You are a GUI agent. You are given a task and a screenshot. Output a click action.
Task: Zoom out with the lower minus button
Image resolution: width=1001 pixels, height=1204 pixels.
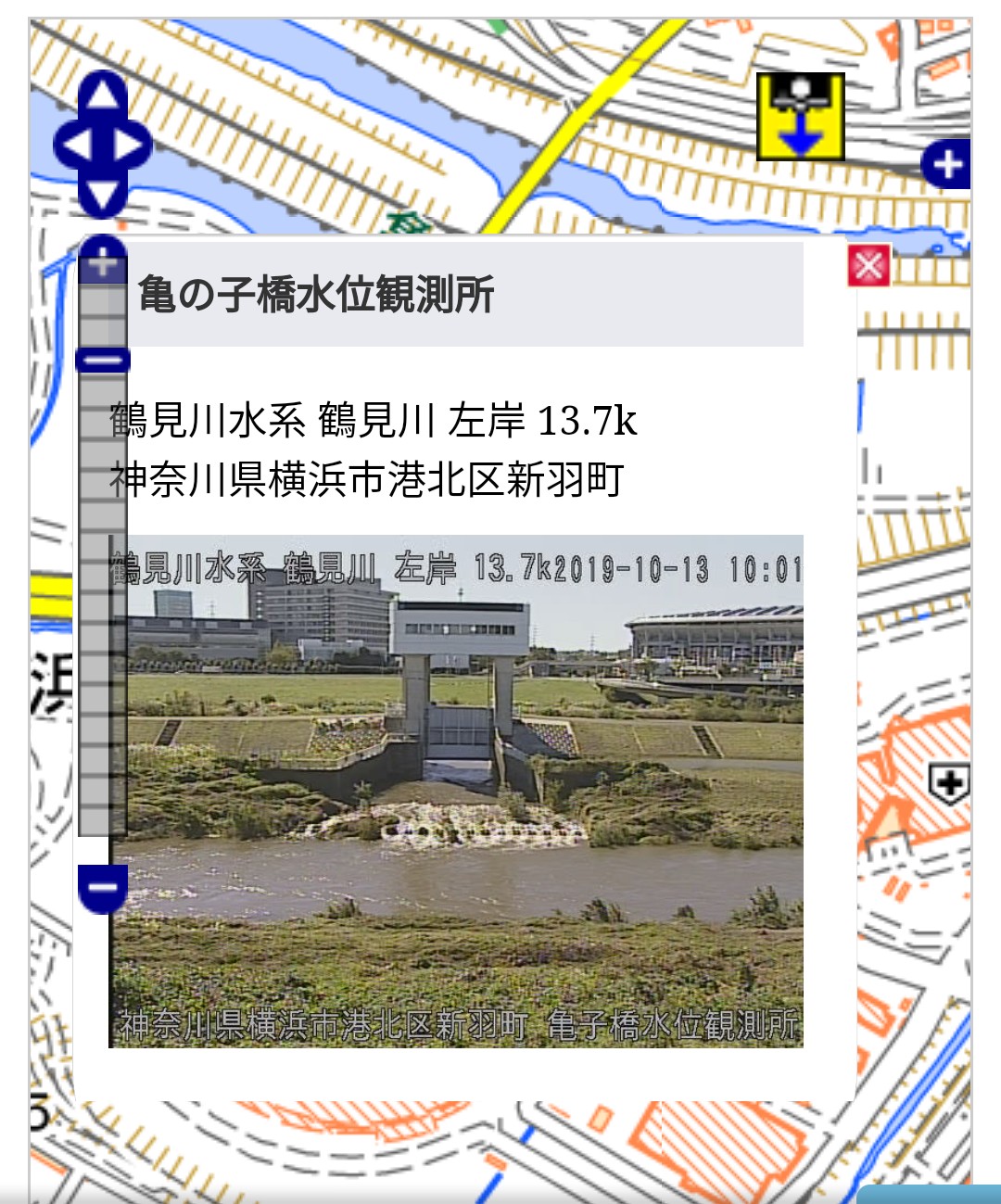pos(102,888)
